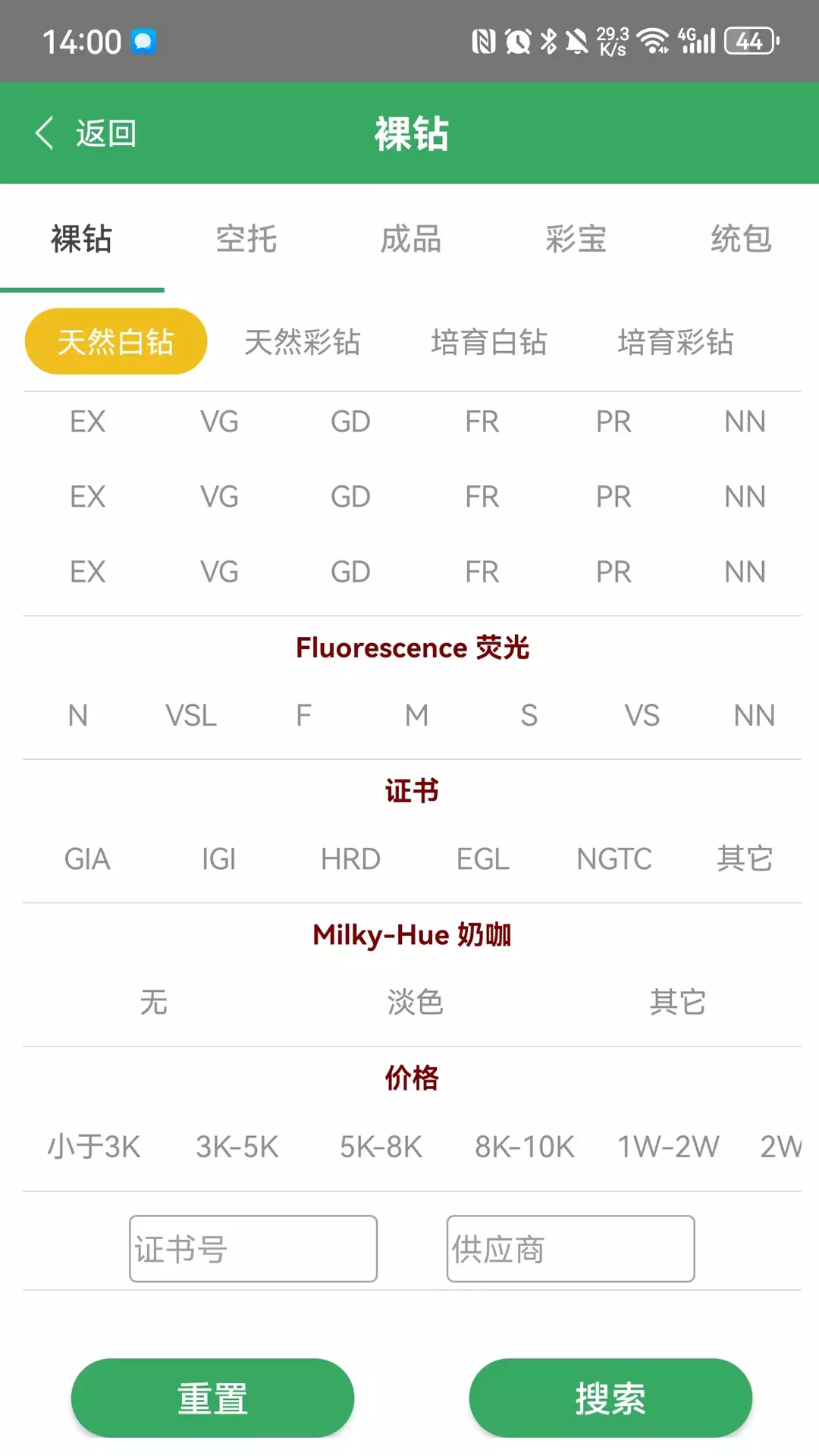Open the 统包 tab
The image size is (819, 1456).
[741, 239]
